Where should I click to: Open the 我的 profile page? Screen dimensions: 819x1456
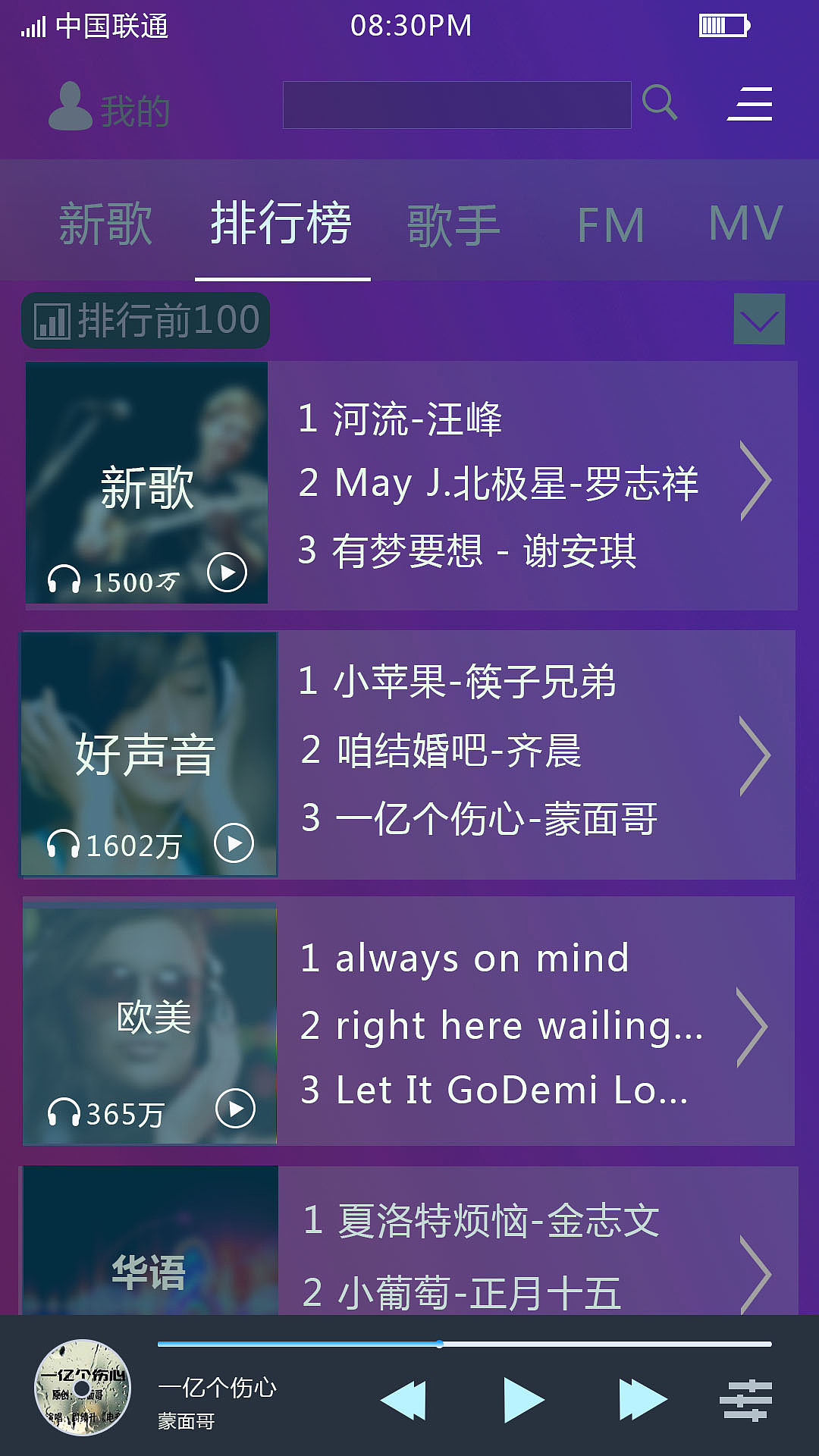click(x=110, y=108)
